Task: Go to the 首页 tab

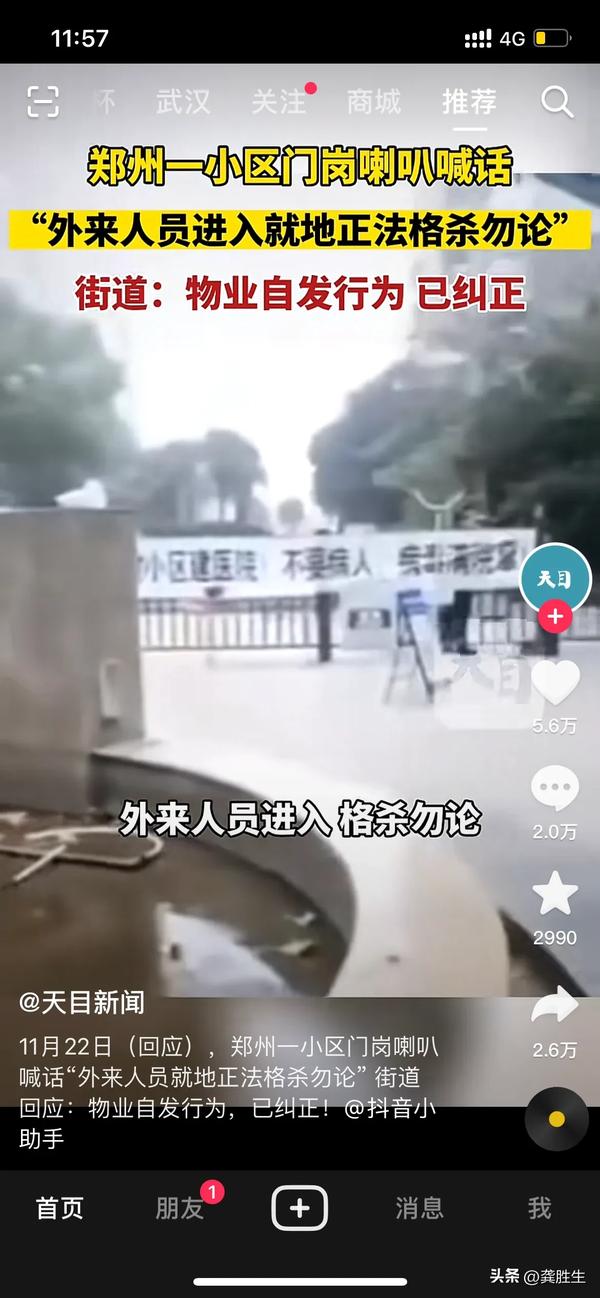Action: coord(60,1208)
